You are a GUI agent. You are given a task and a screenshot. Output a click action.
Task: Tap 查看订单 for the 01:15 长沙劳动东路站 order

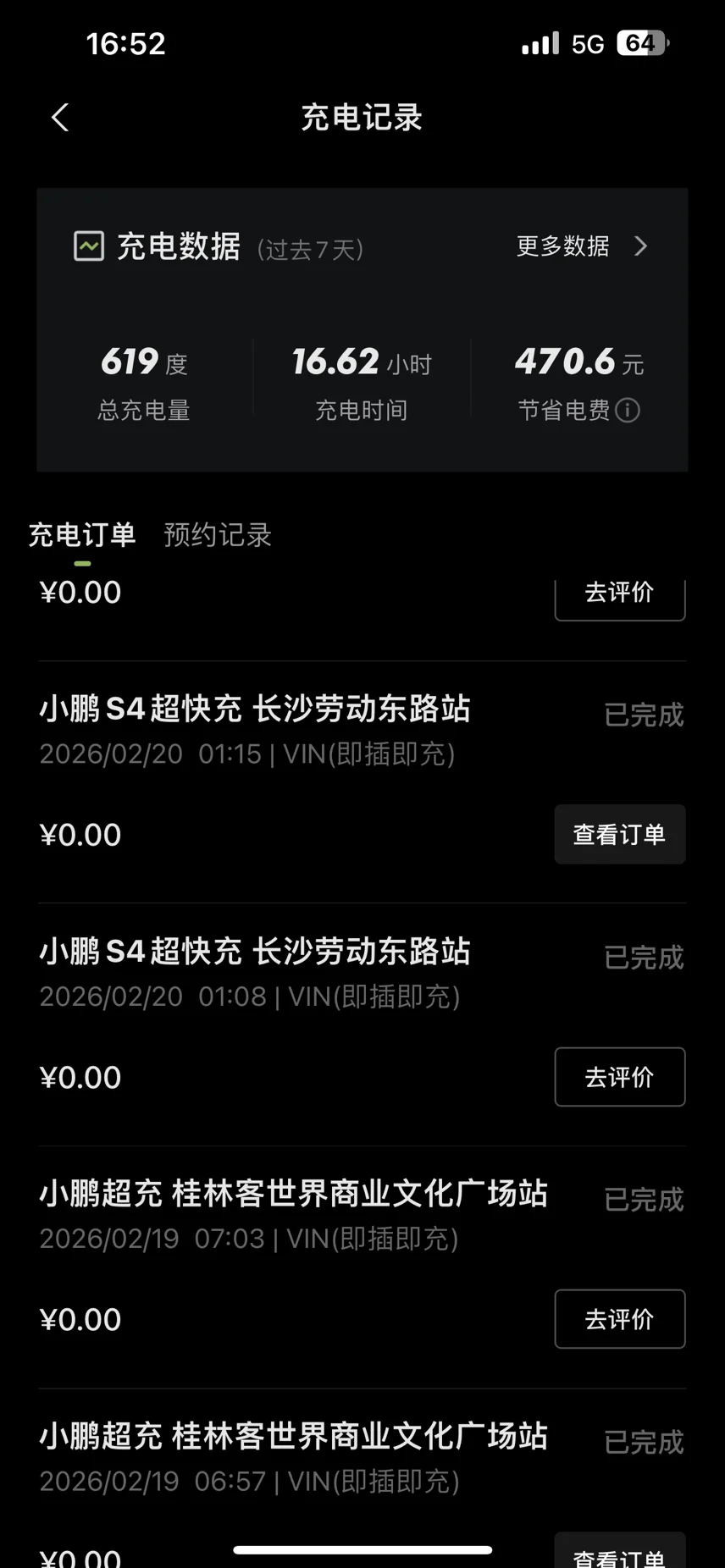coord(619,835)
